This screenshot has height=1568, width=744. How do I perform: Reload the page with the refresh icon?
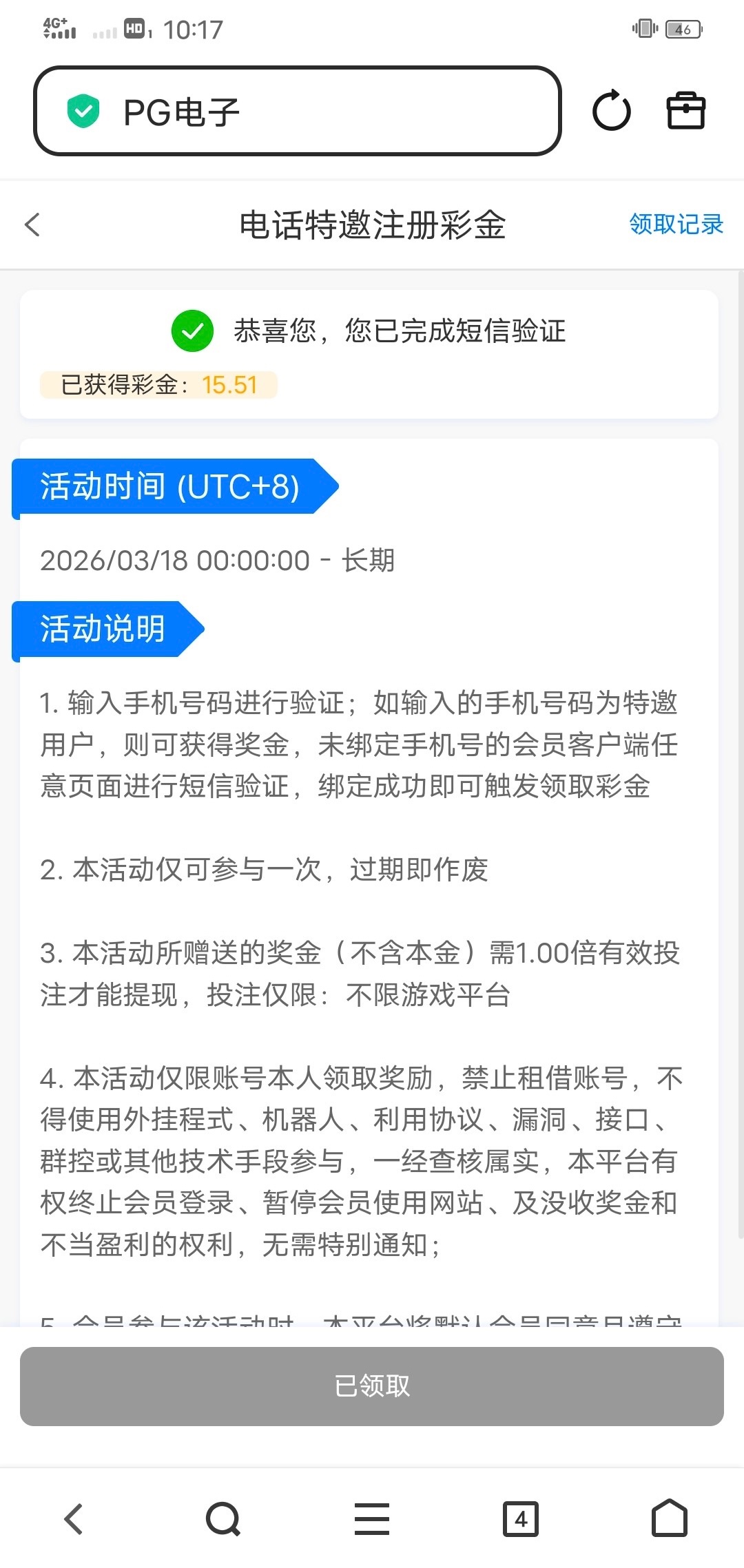click(x=612, y=111)
